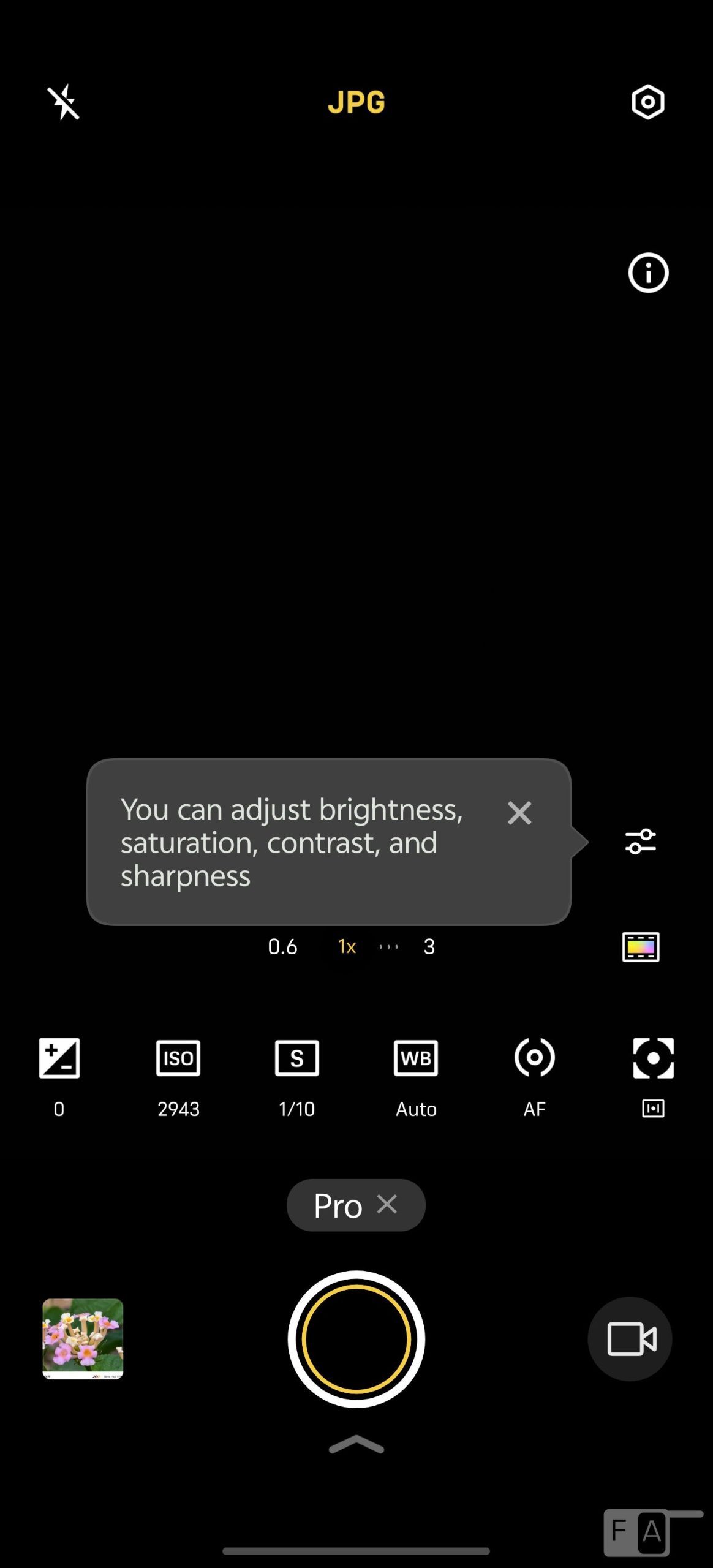
Task: Switch to video recording
Action: [x=630, y=1339]
